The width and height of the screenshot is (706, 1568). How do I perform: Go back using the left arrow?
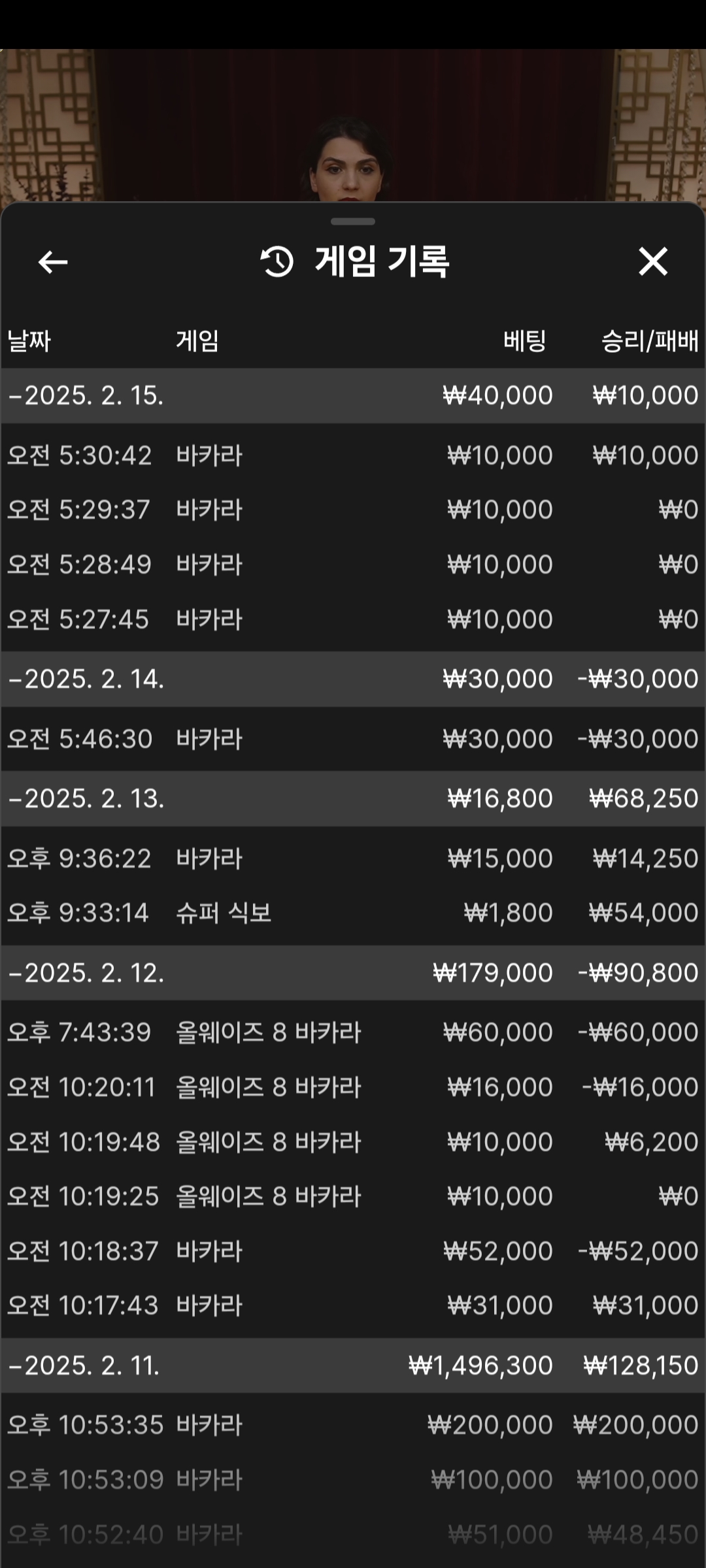coord(53,263)
